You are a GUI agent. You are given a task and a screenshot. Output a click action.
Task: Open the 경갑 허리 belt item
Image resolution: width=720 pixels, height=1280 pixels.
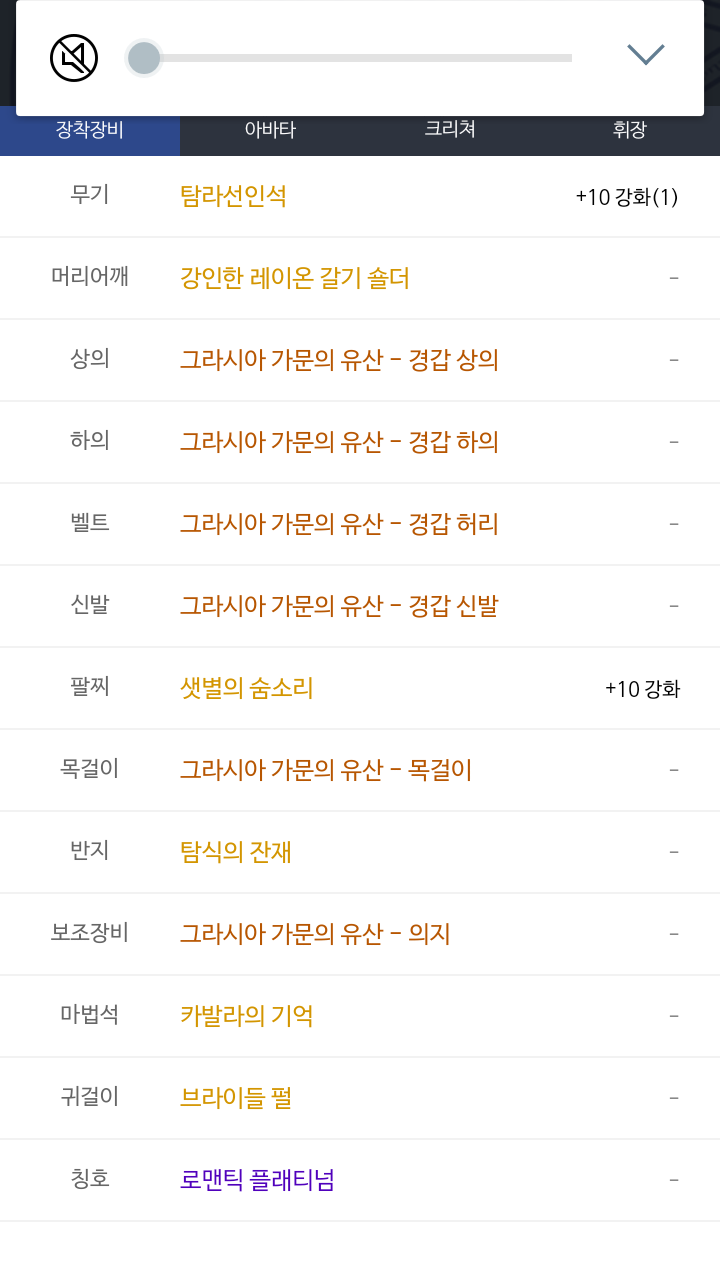click(339, 524)
